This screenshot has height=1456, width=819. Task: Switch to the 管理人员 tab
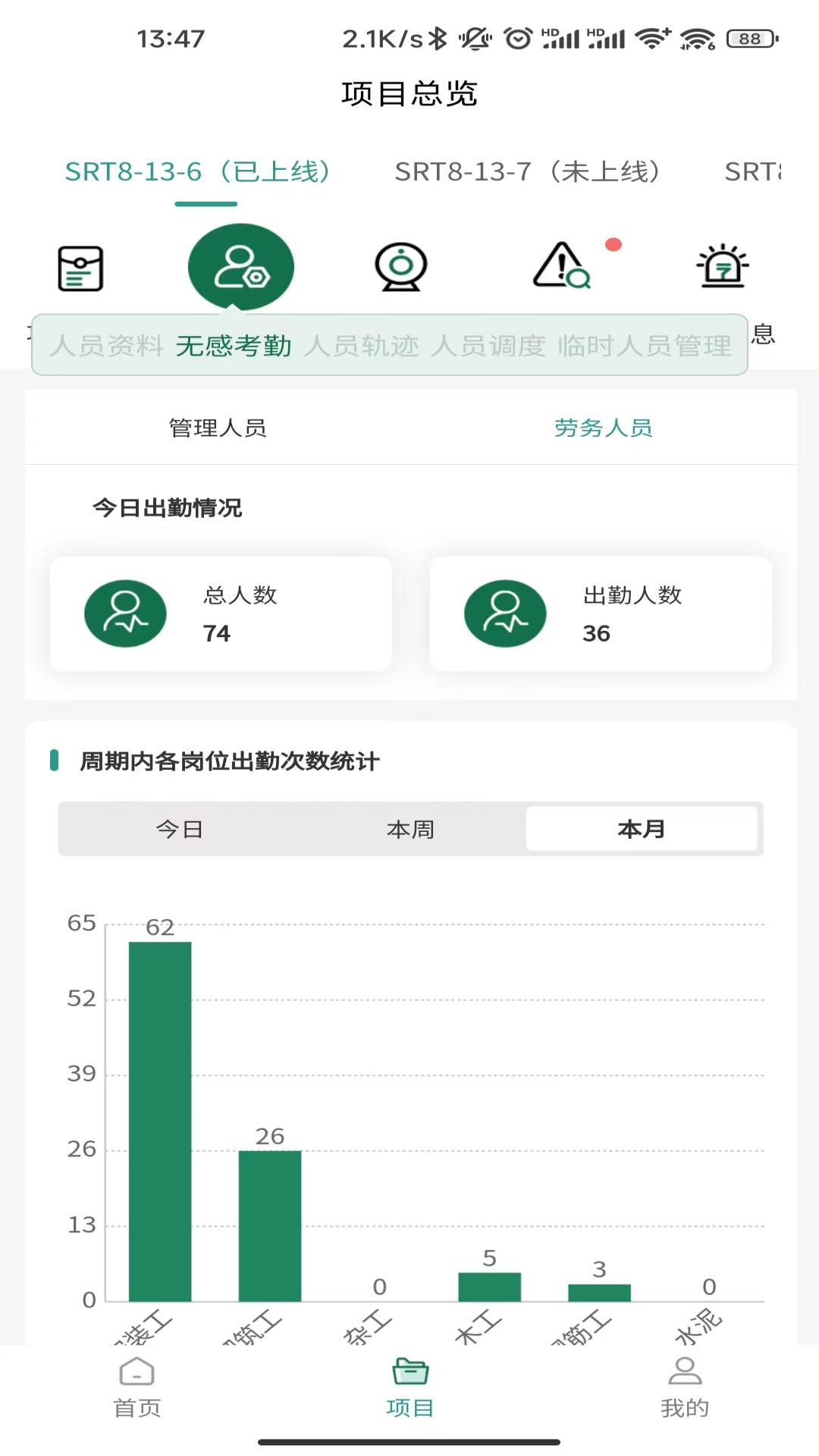[x=218, y=428]
